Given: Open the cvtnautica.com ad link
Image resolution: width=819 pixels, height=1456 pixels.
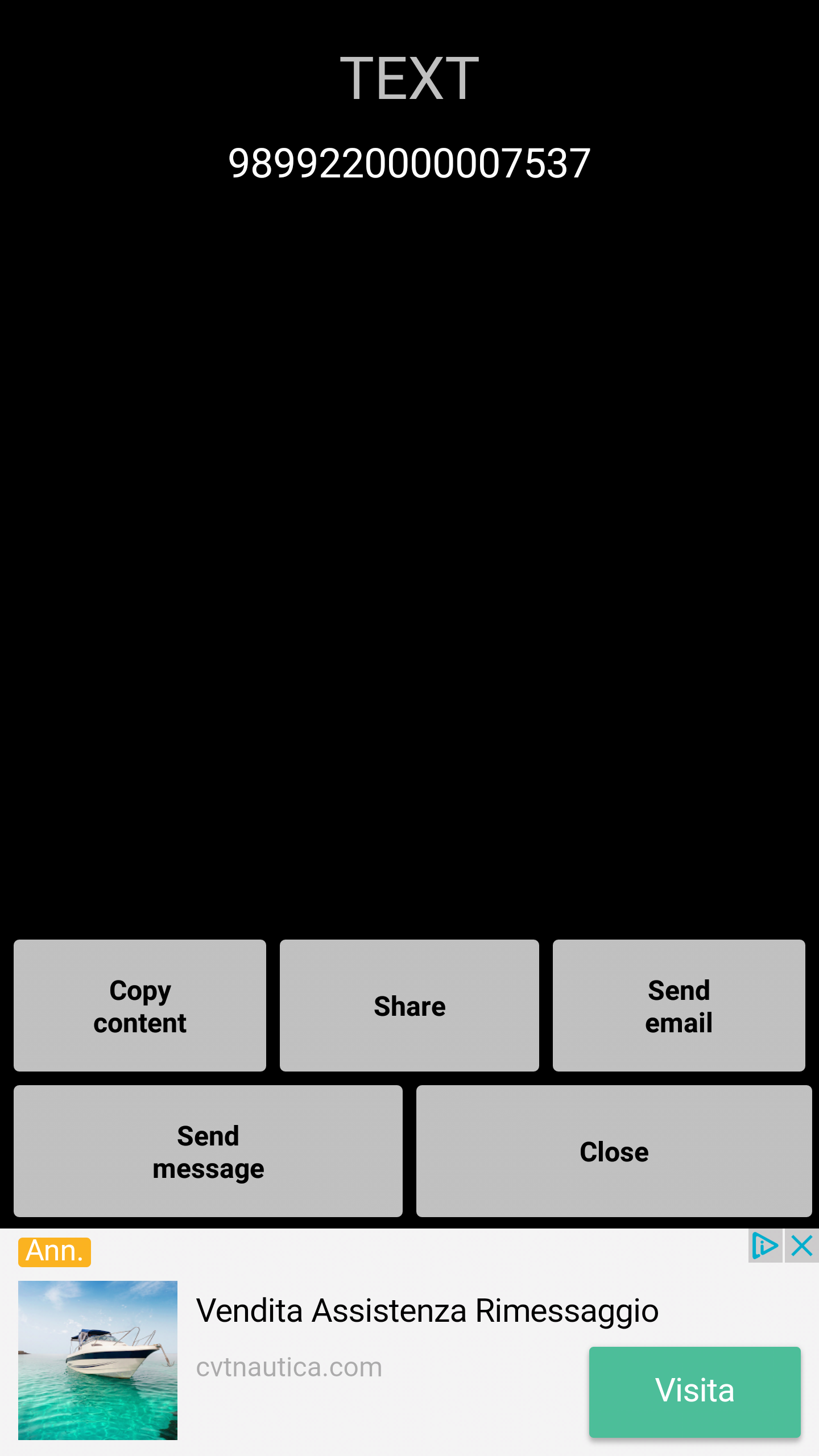Looking at the screenshot, I should (289, 1367).
